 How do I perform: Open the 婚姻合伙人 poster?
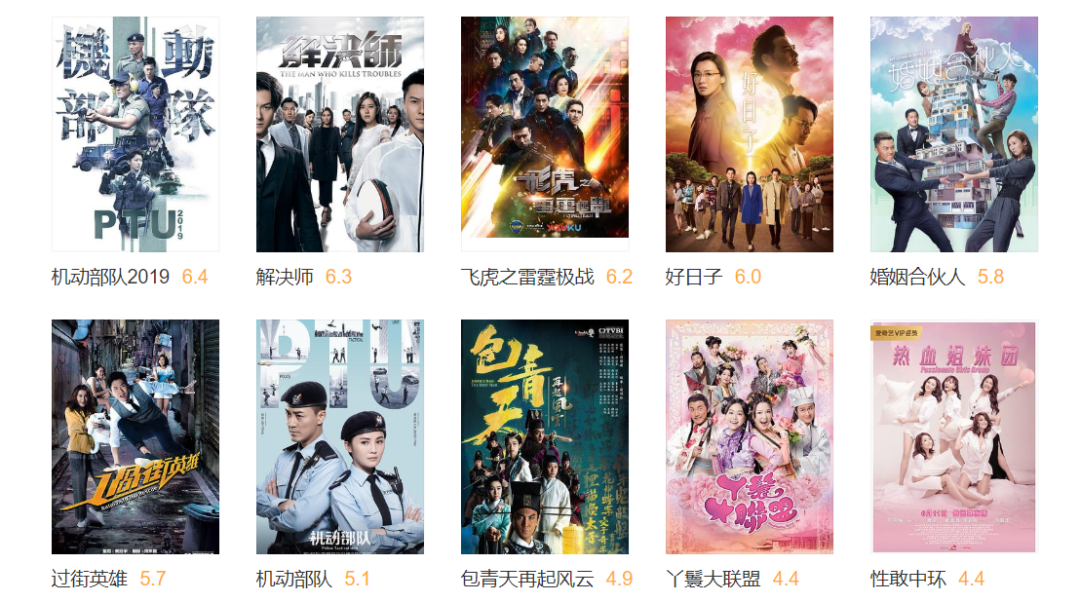(x=953, y=134)
